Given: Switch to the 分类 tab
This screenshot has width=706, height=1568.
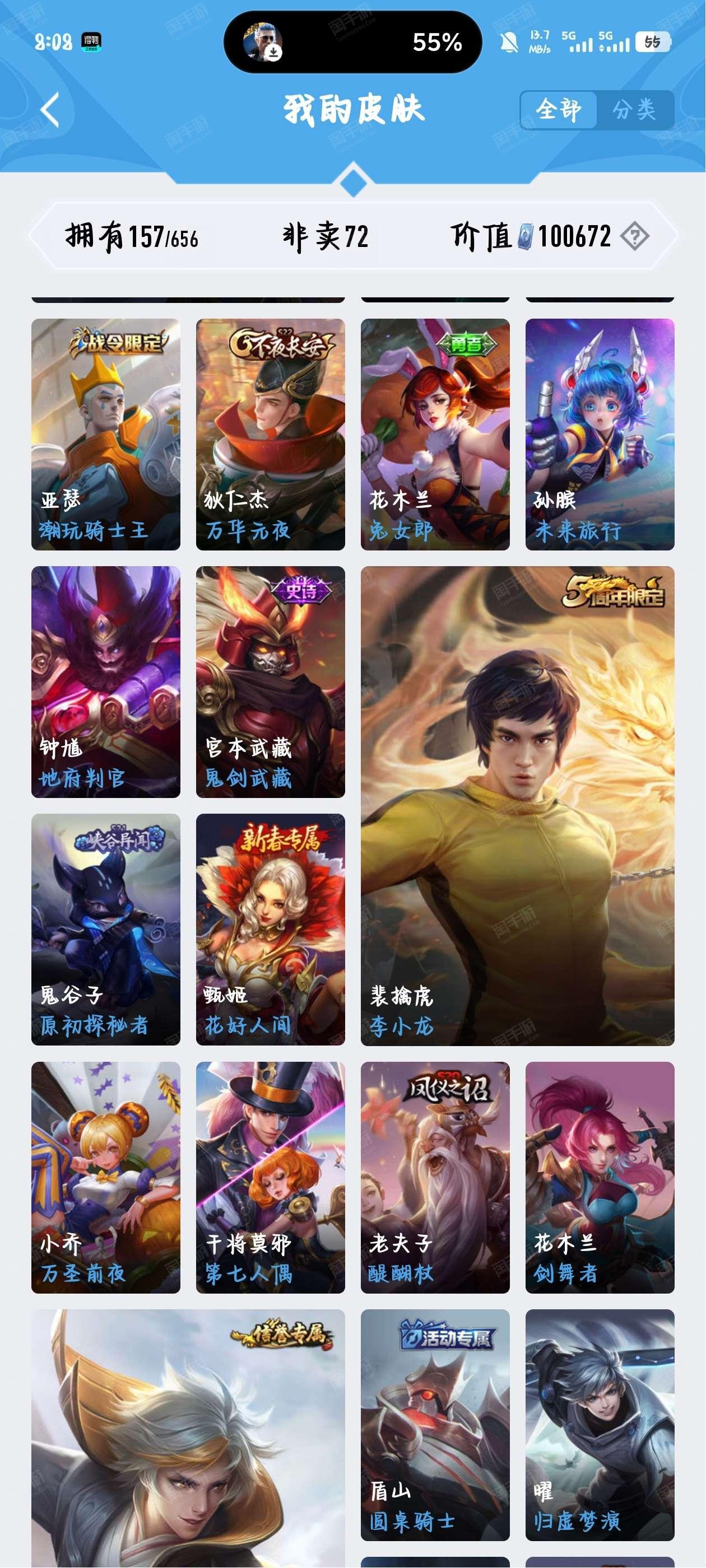Looking at the screenshot, I should point(634,110).
